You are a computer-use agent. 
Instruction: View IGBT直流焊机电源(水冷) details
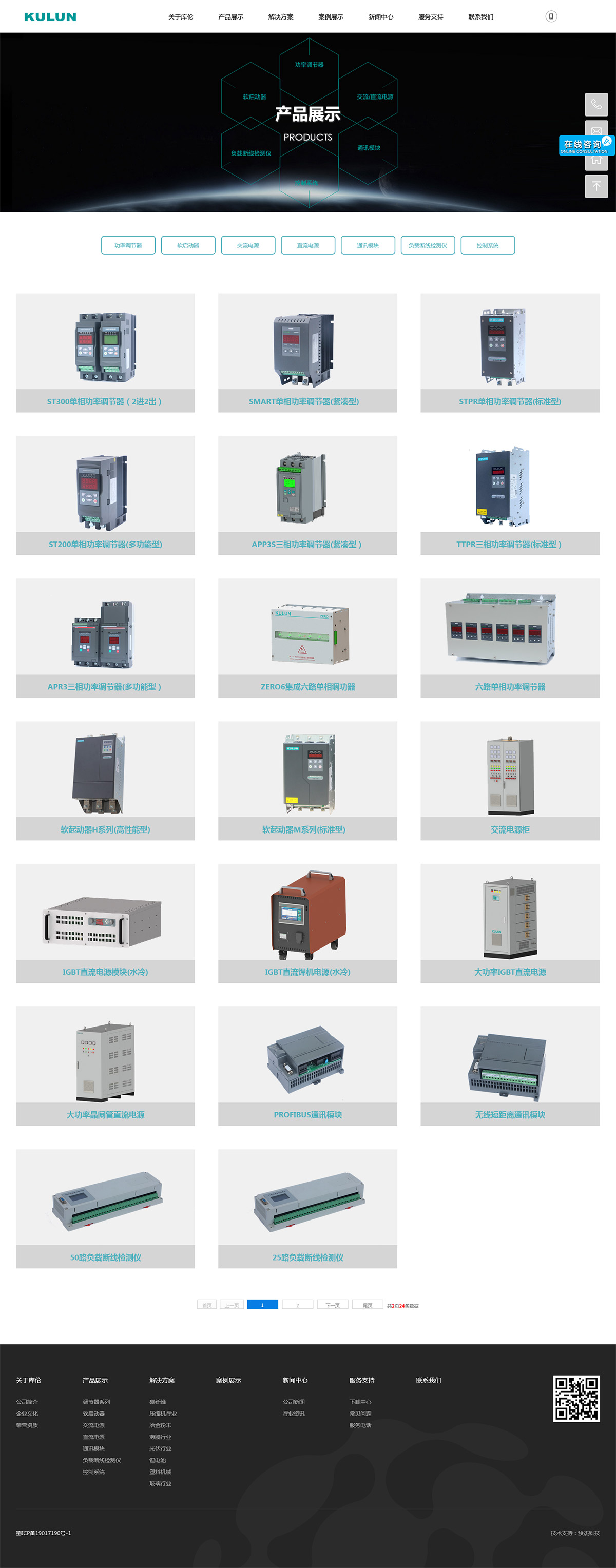(x=307, y=923)
